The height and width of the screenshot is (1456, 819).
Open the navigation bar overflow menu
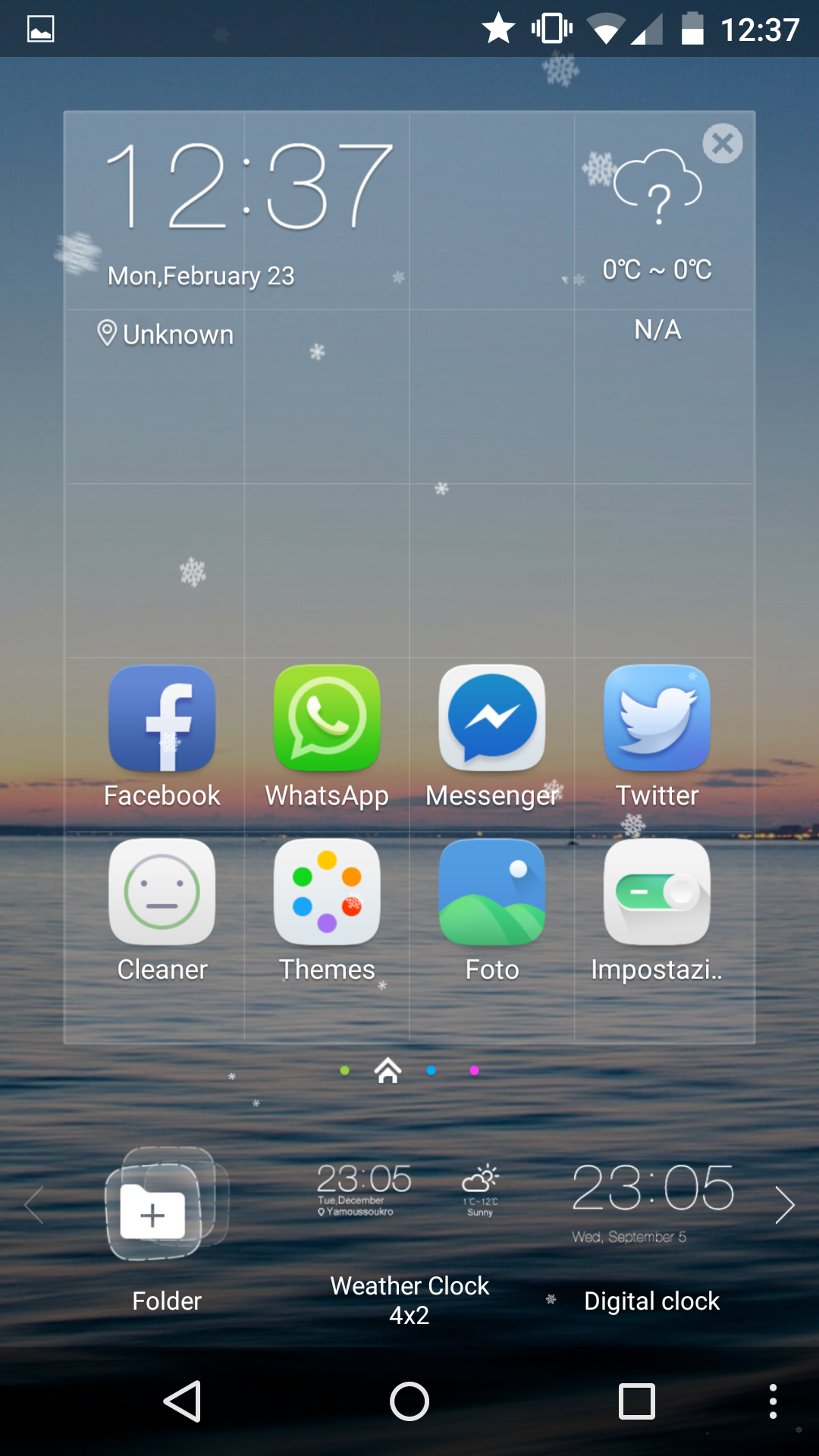(773, 1401)
